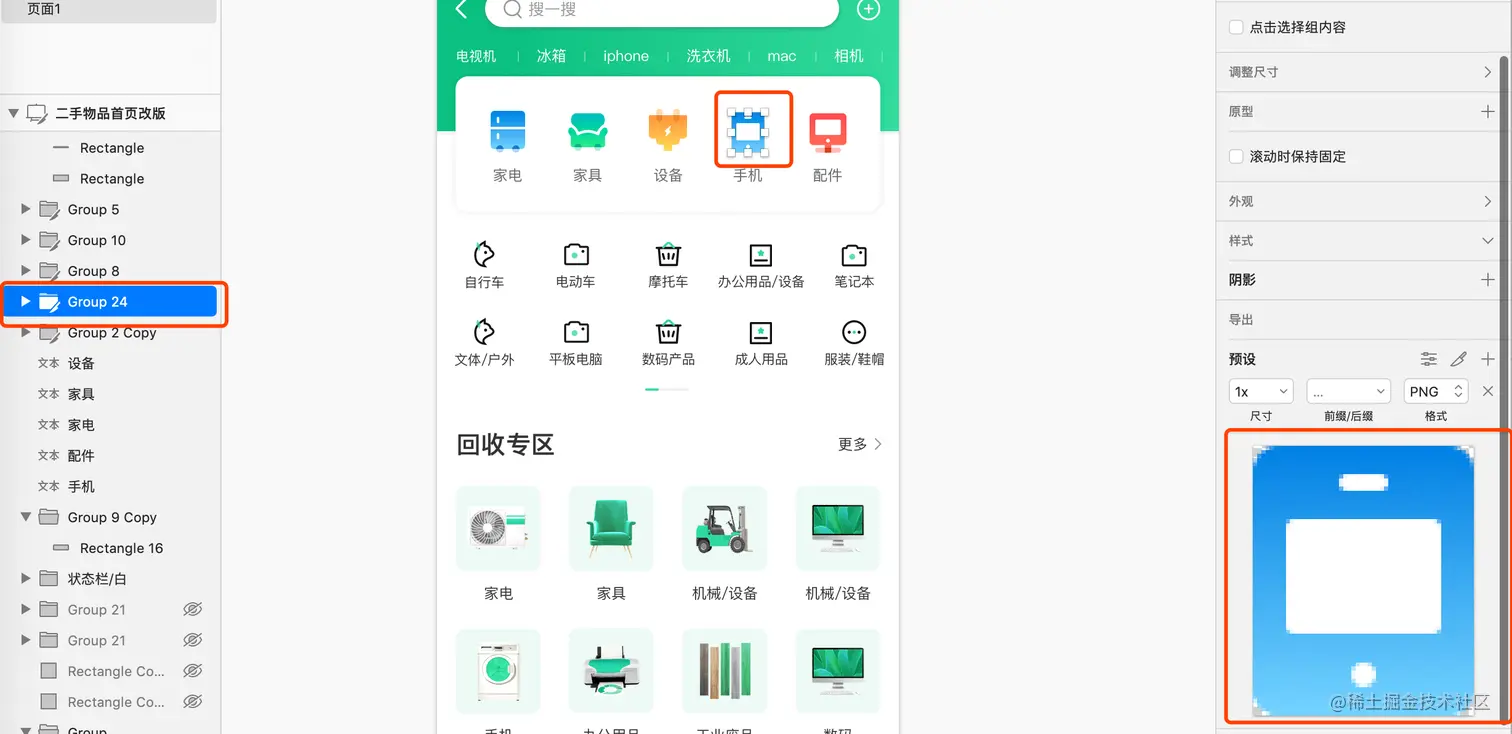Check the 点击选择组内容 checkbox
This screenshot has width=1512, height=734.
click(1237, 28)
